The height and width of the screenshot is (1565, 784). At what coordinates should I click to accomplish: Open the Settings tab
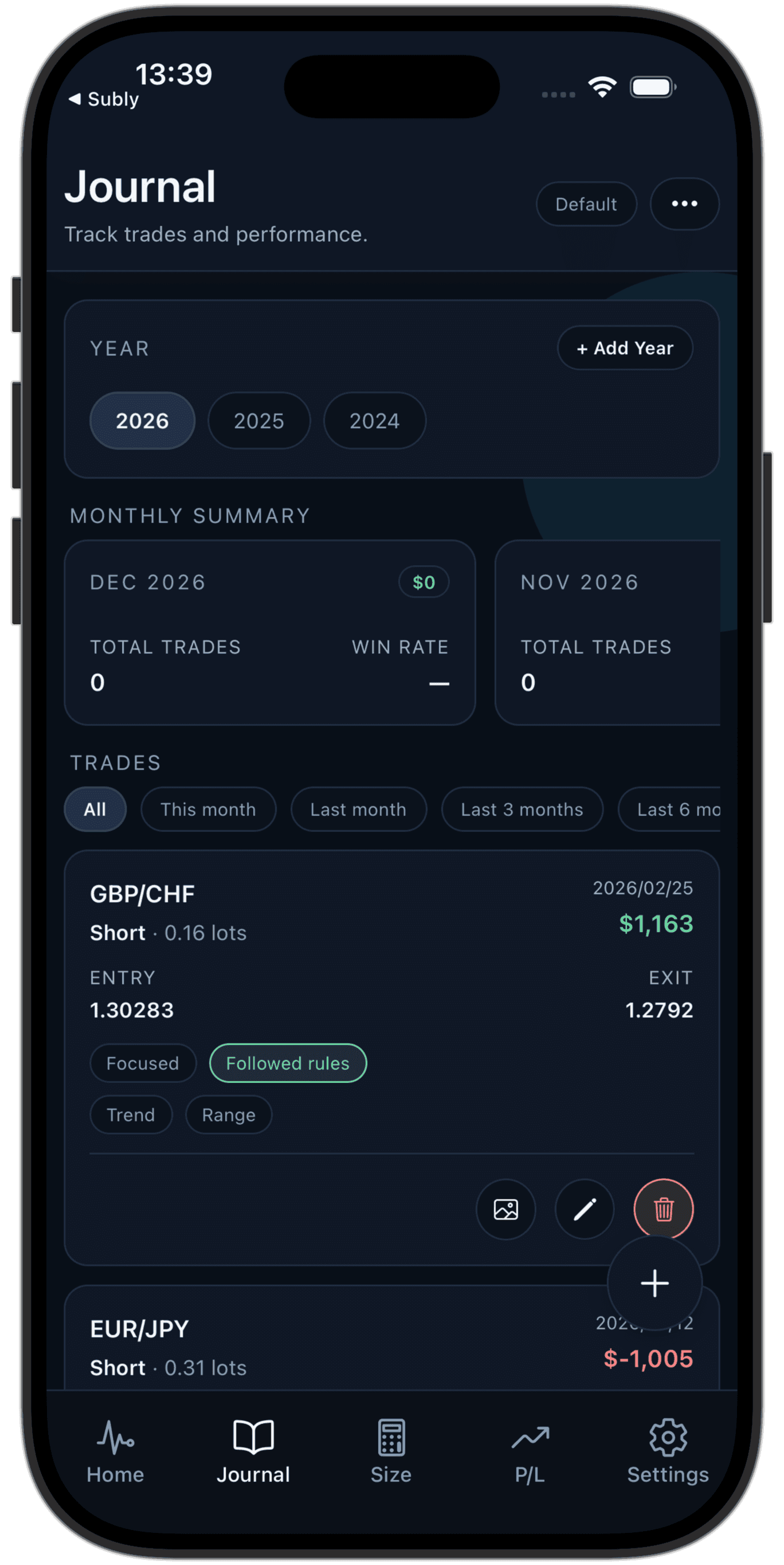pyautogui.click(x=668, y=1452)
